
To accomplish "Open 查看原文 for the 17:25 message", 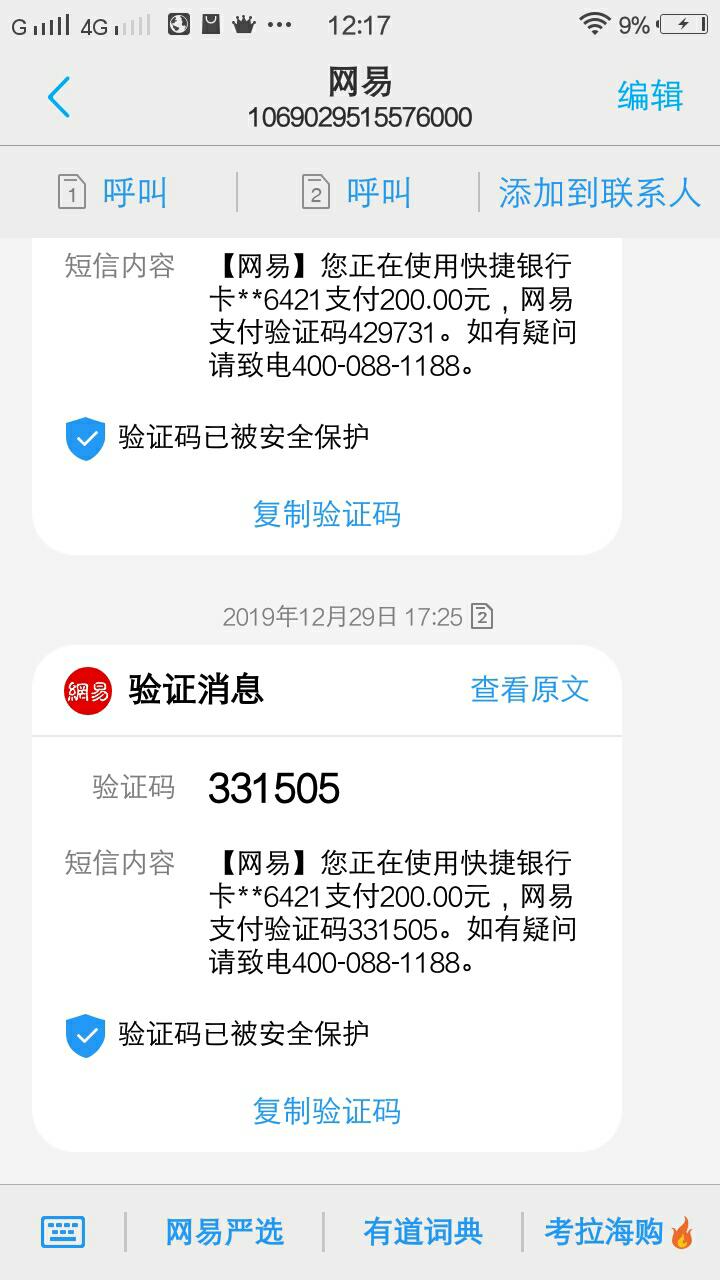I will pos(529,689).
